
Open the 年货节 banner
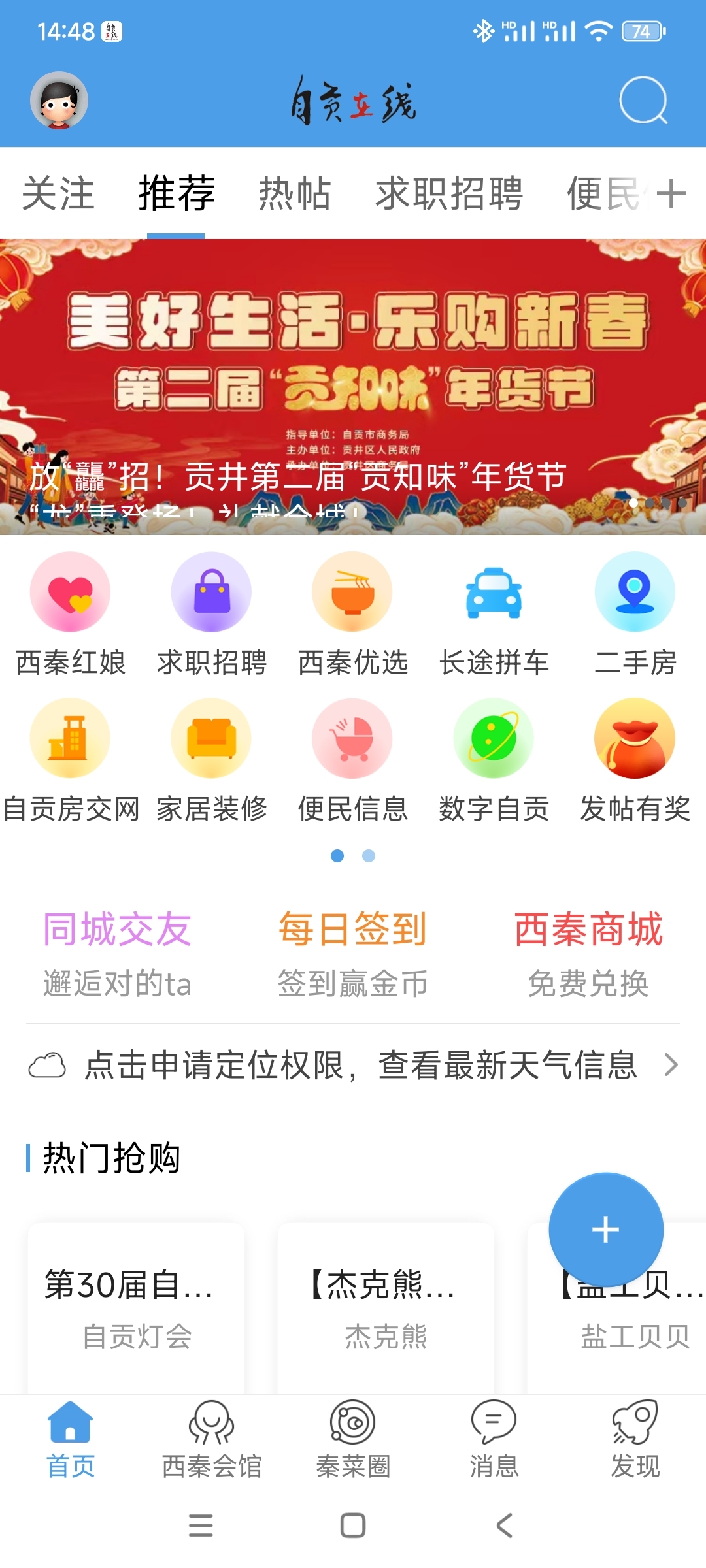click(353, 387)
